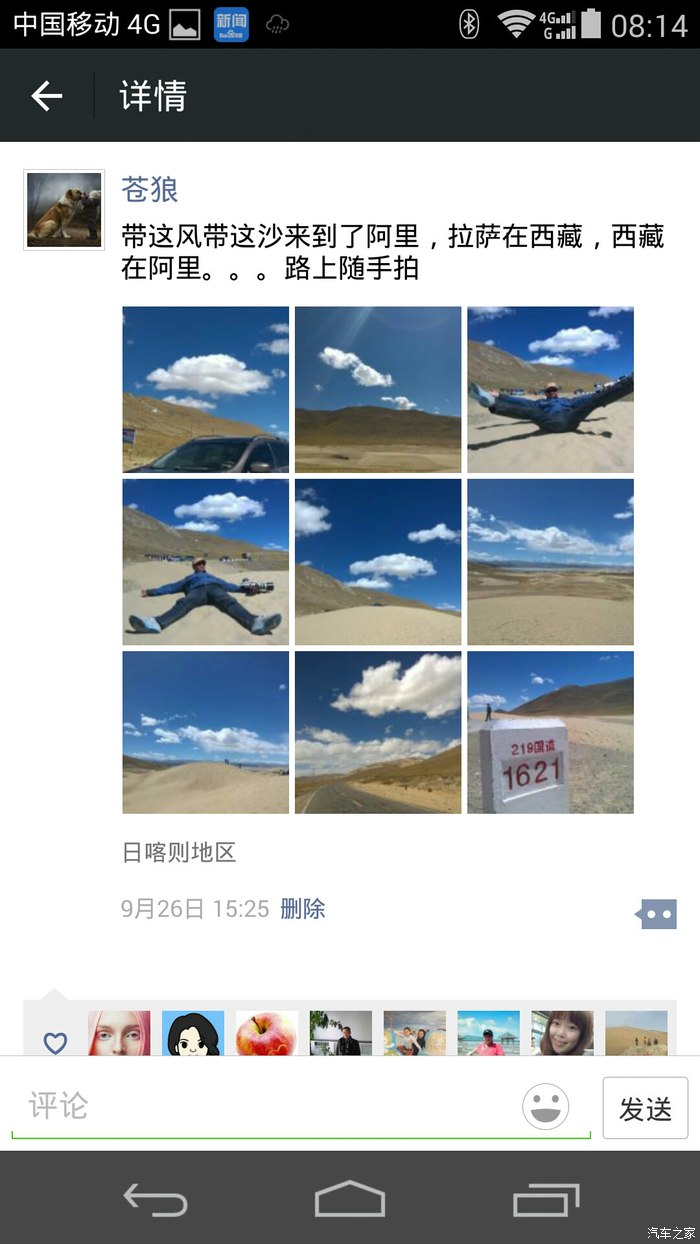Tap the system home button
This screenshot has width=700, height=1244.
(350, 1198)
